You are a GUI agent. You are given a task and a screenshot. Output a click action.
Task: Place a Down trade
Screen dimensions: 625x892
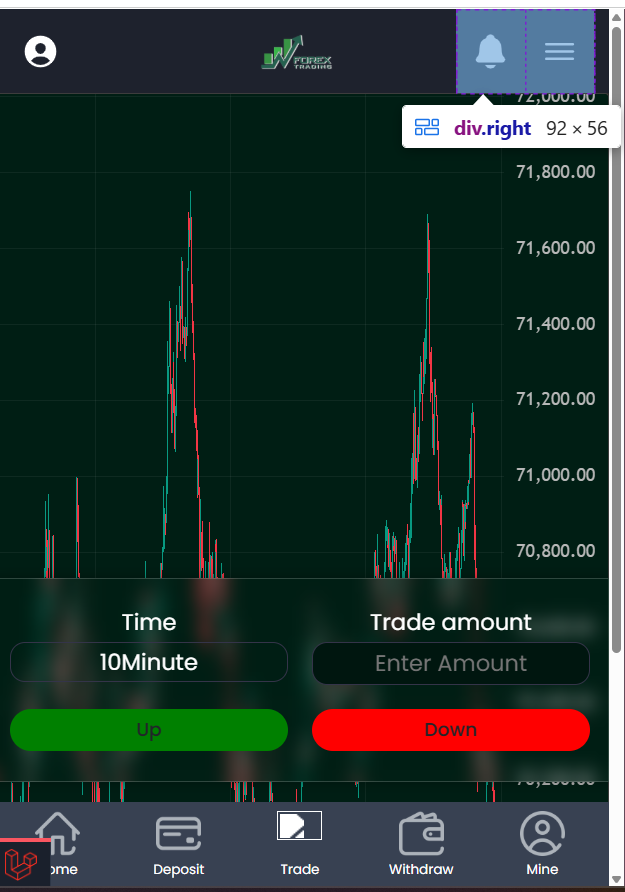(x=450, y=730)
